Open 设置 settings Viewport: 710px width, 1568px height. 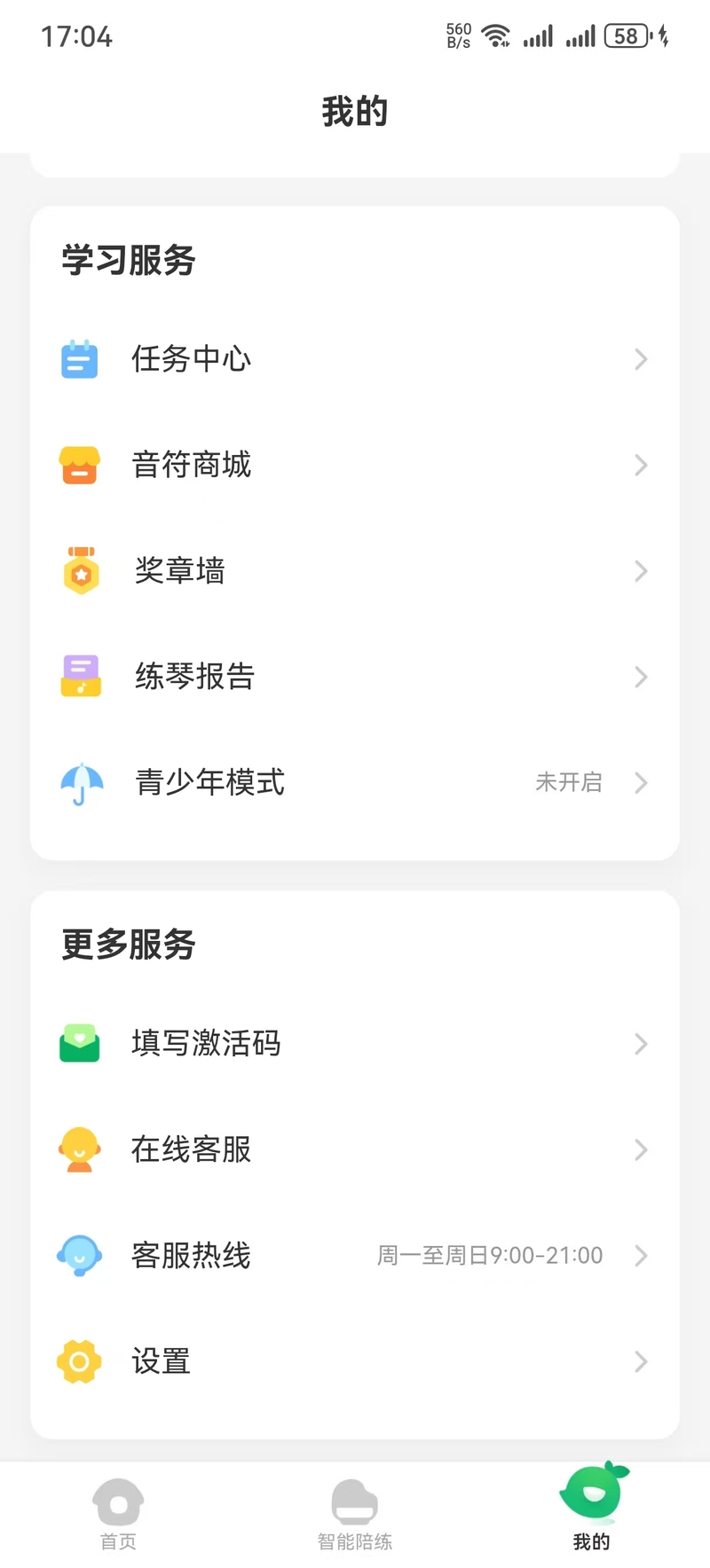(355, 1361)
